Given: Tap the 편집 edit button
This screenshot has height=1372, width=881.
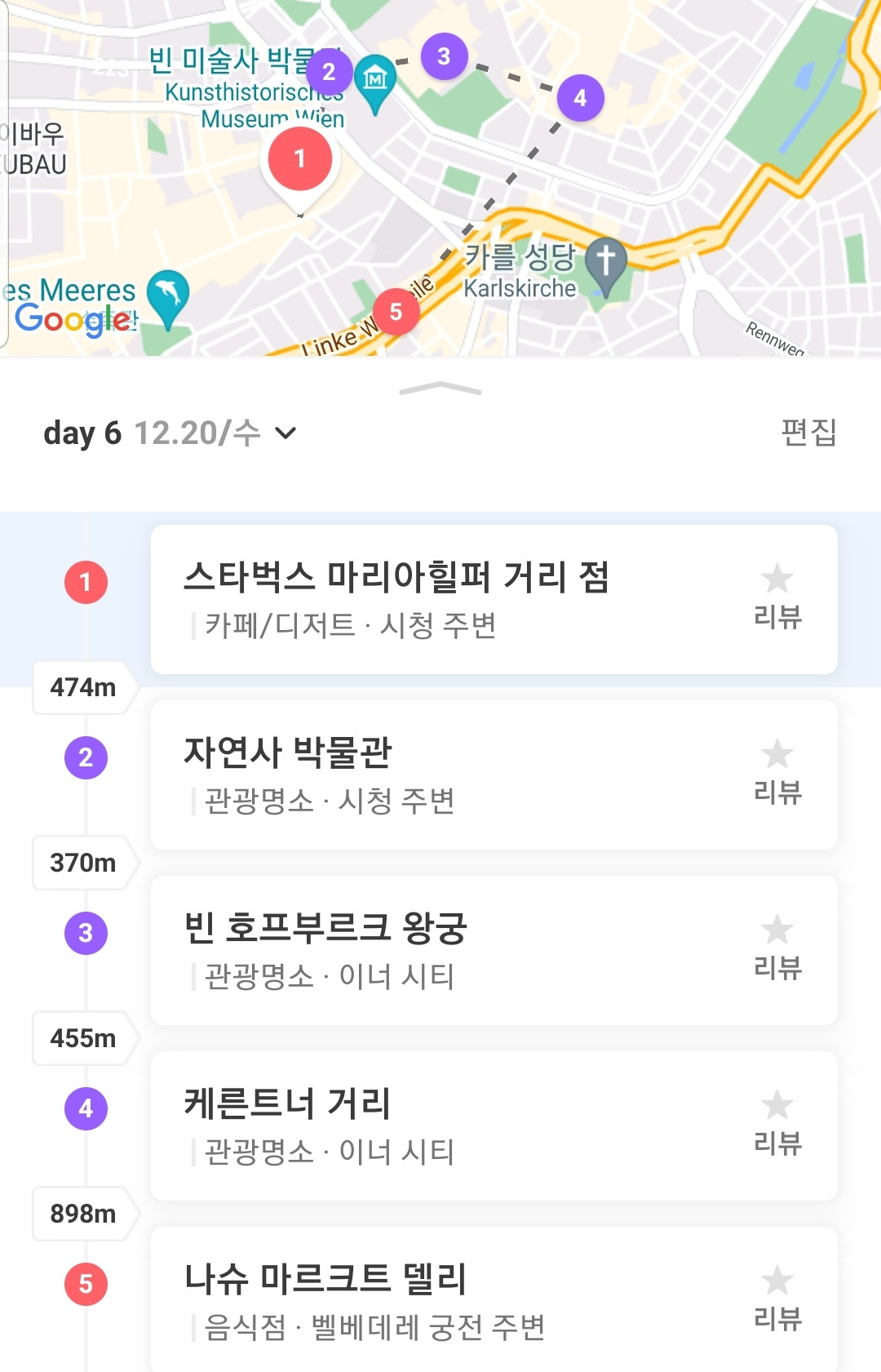Looking at the screenshot, I should 808,433.
